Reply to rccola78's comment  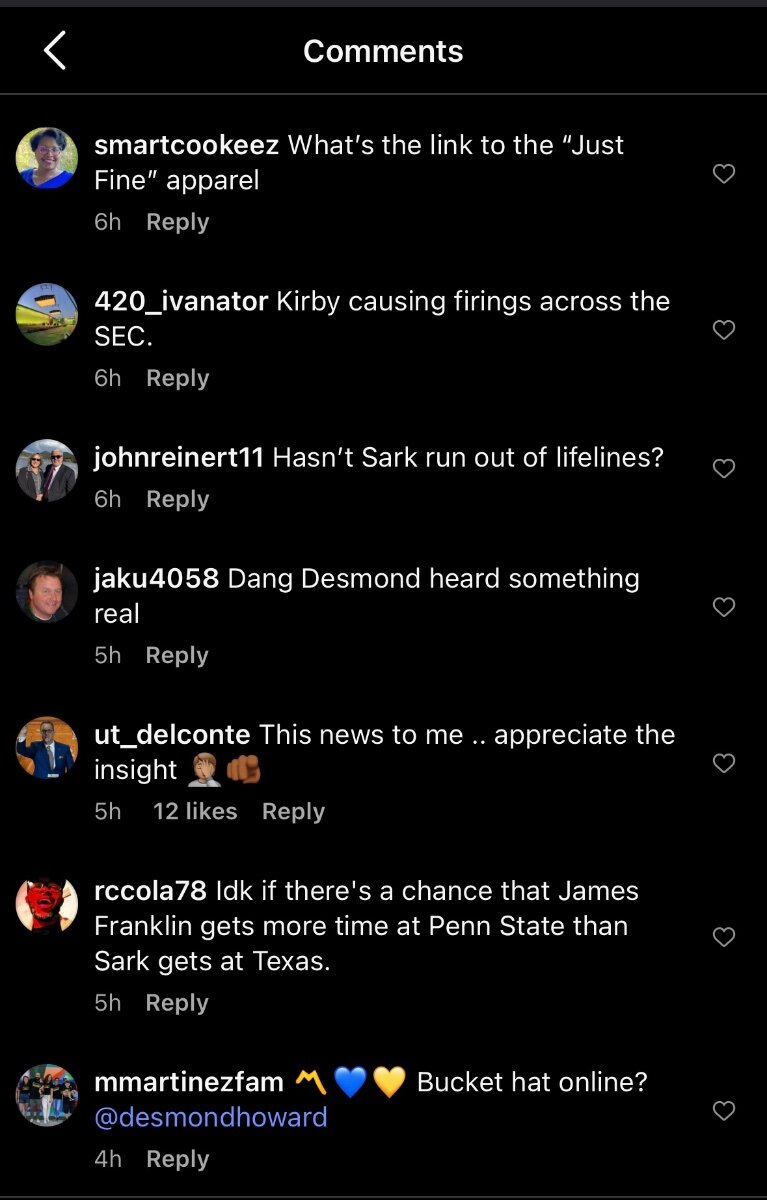(x=177, y=1003)
